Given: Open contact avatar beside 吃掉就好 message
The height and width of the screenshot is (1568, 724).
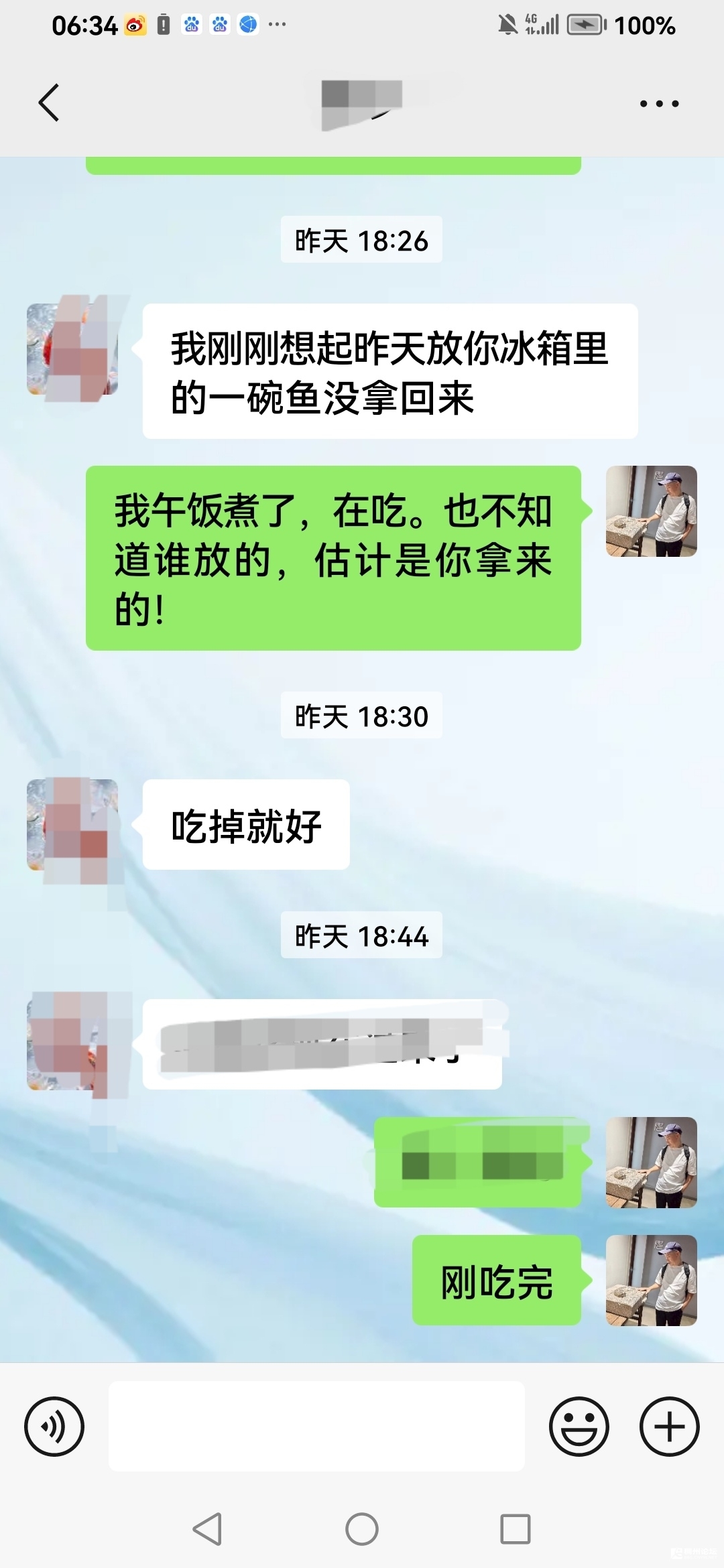Looking at the screenshot, I should pyautogui.click(x=72, y=825).
